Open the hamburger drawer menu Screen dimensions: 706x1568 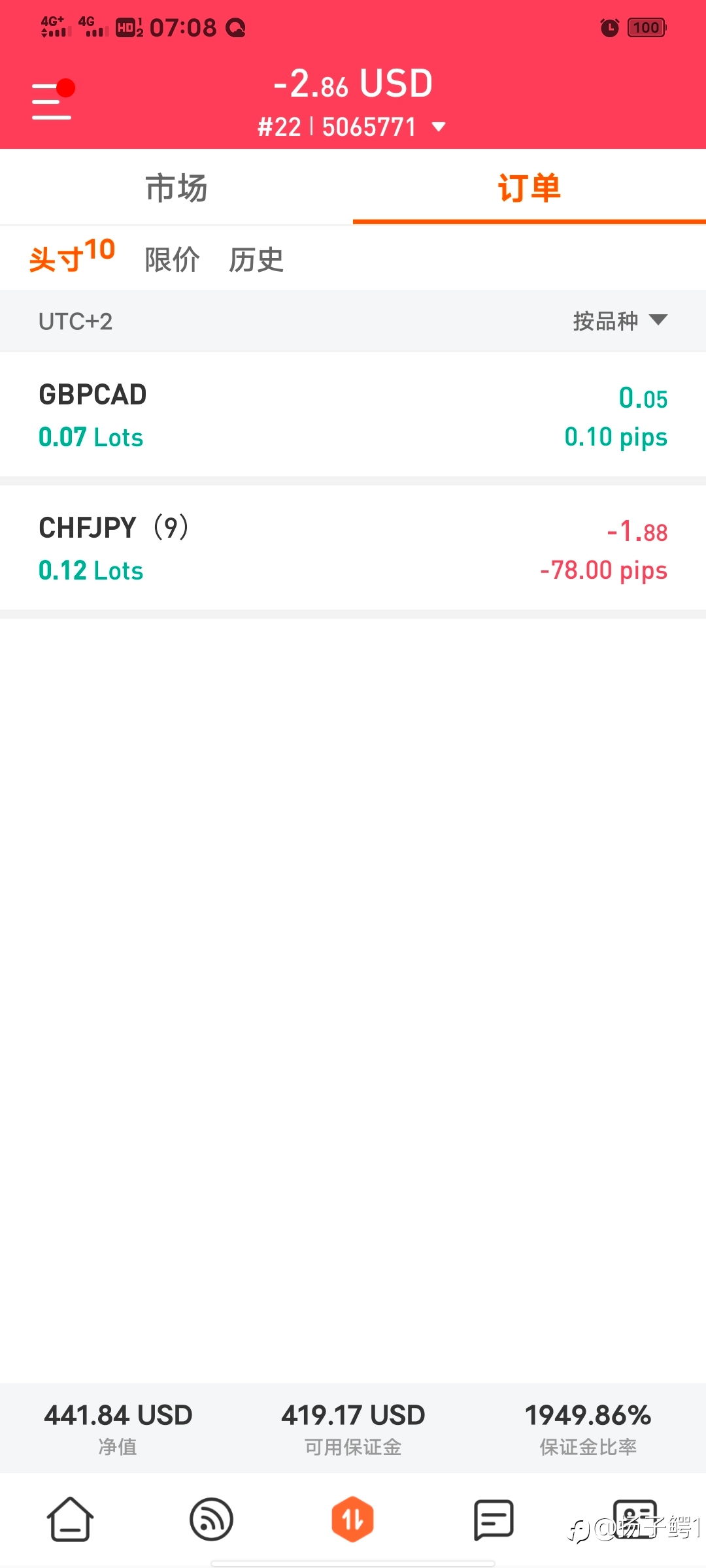click(x=52, y=101)
